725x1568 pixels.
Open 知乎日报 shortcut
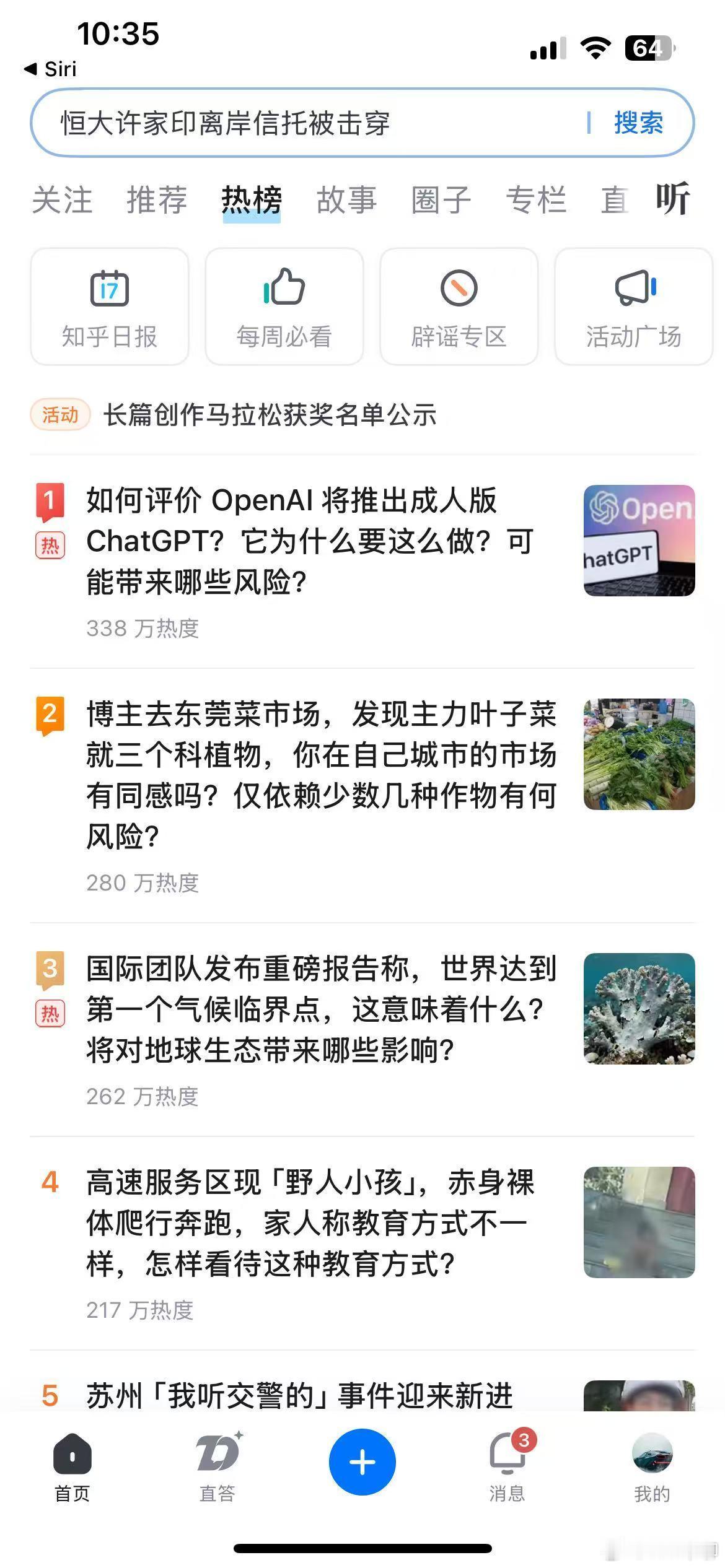110,307
